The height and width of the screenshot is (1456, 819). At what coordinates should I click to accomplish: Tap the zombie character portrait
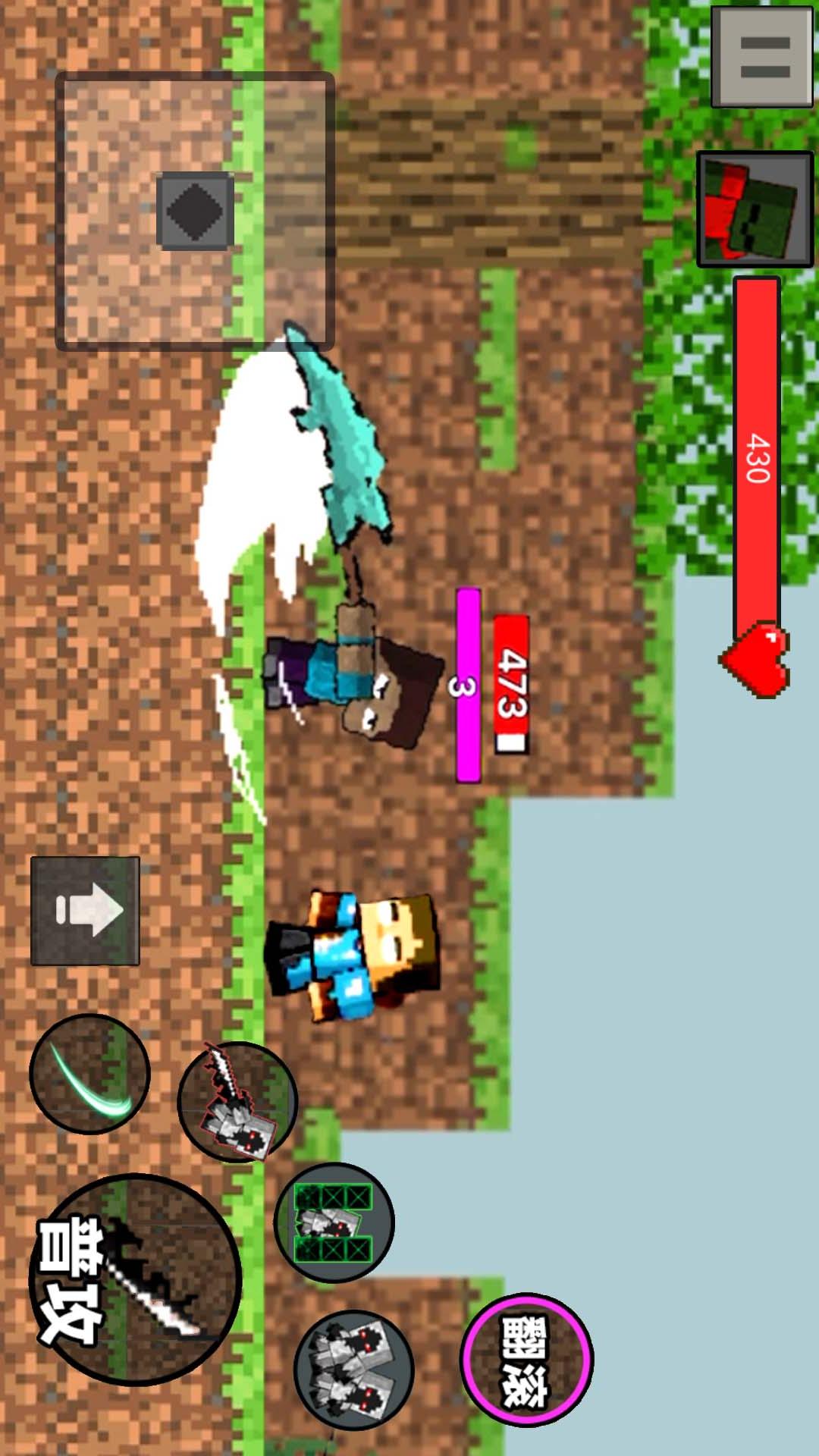[755, 209]
